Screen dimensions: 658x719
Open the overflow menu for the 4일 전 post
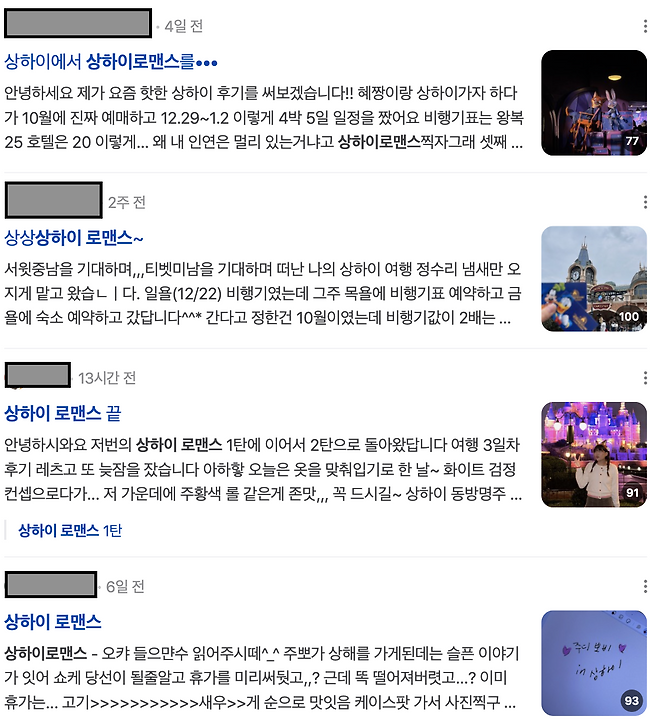pos(645,26)
